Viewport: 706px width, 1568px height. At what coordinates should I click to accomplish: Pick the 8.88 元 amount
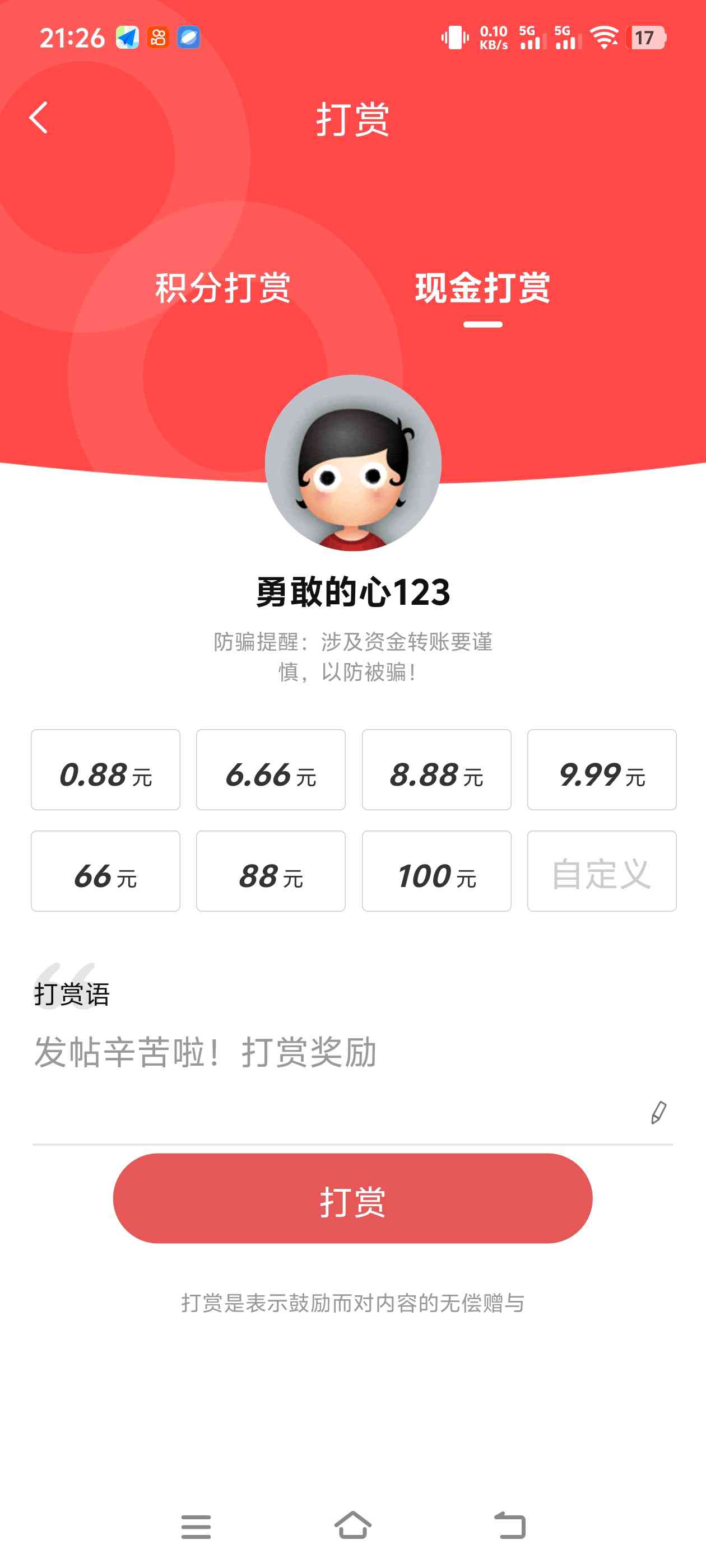point(436,769)
